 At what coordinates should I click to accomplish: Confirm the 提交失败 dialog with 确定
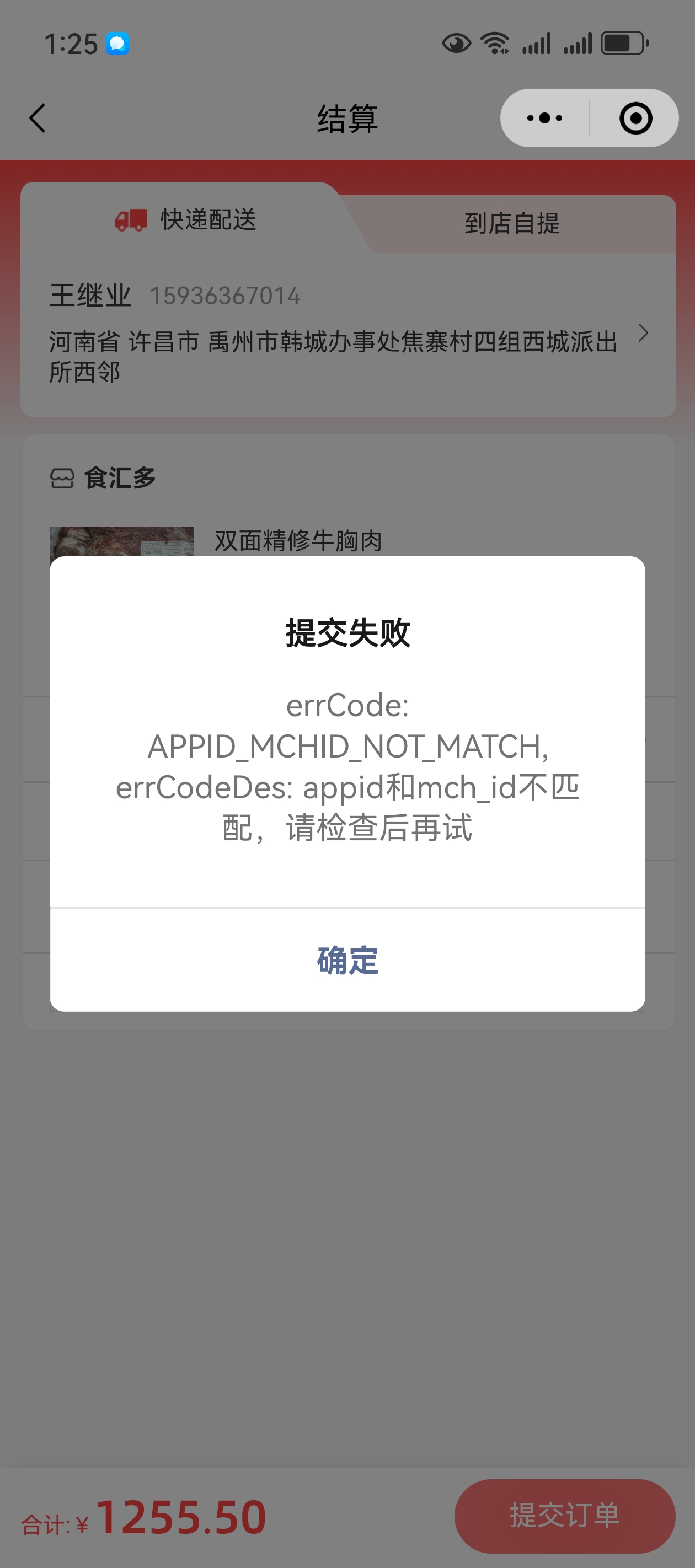[x=347, y=960]
